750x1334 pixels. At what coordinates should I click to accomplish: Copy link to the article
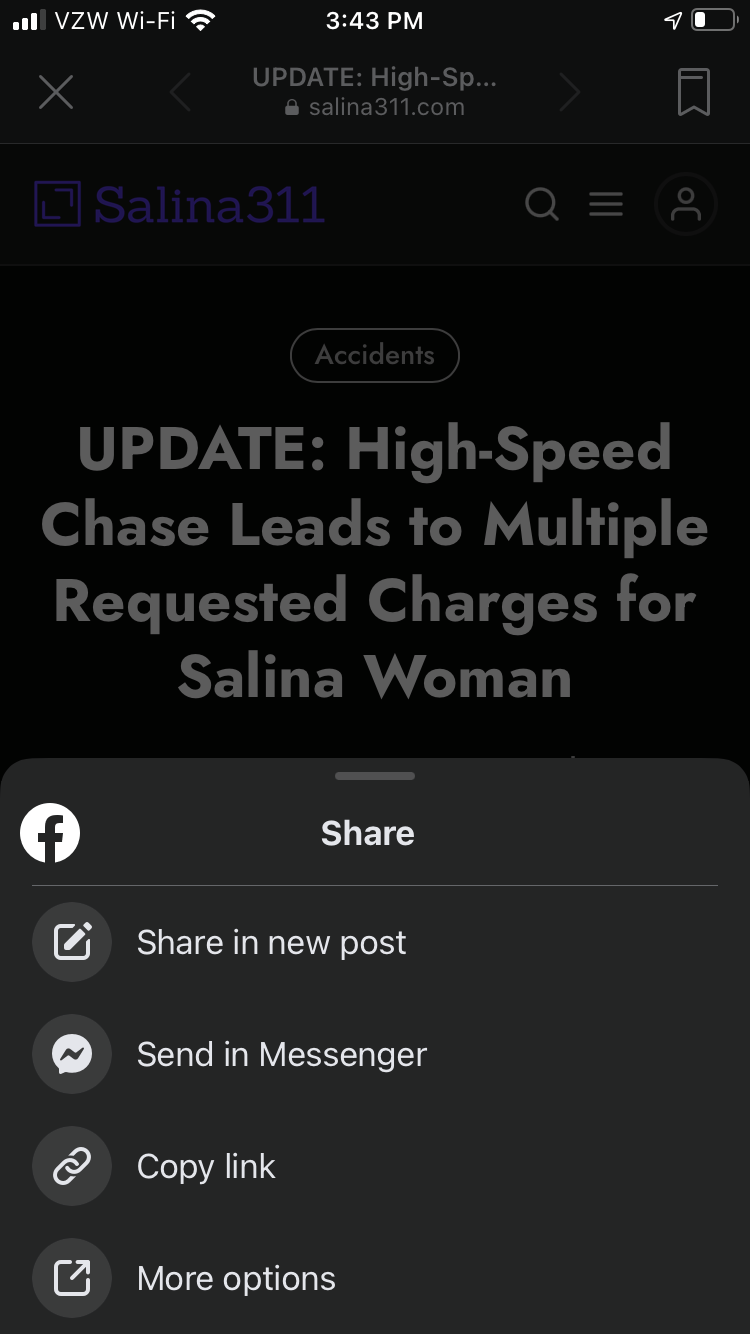(x=205, y=1166)
